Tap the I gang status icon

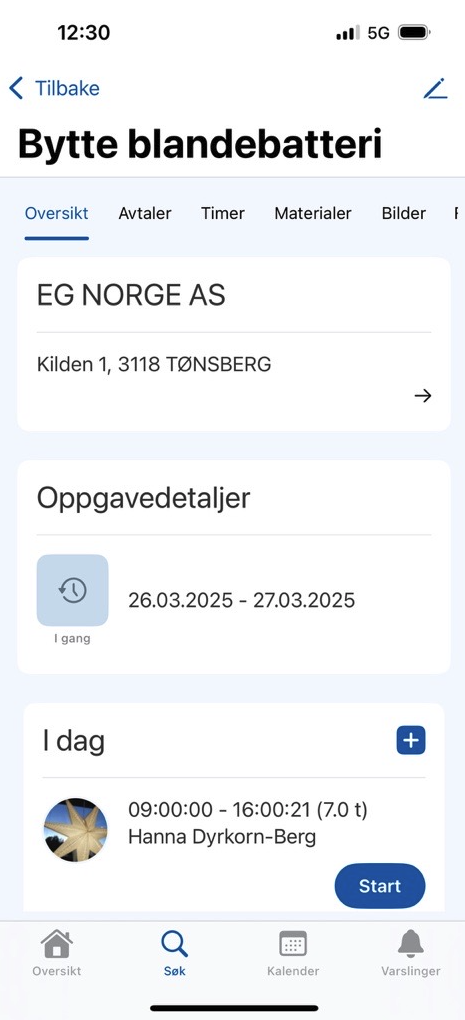coord(72,590)
